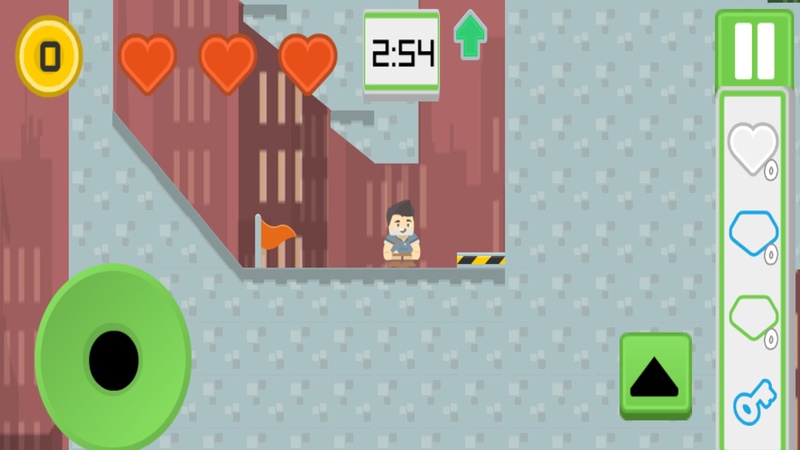Activate the green shield power-up

[x=752, y=318]
